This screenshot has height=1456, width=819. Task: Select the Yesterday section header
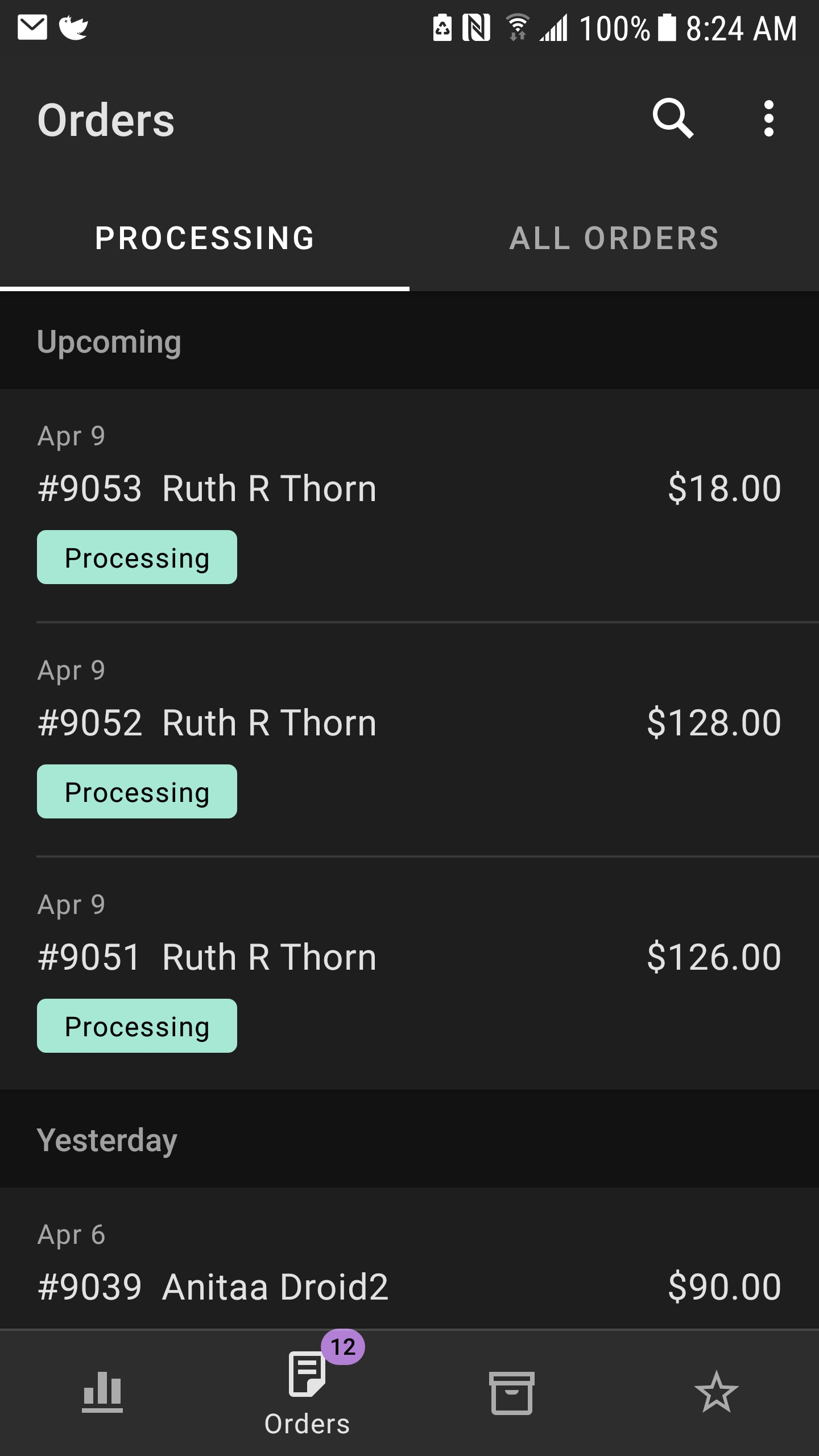pos(106,1138)
